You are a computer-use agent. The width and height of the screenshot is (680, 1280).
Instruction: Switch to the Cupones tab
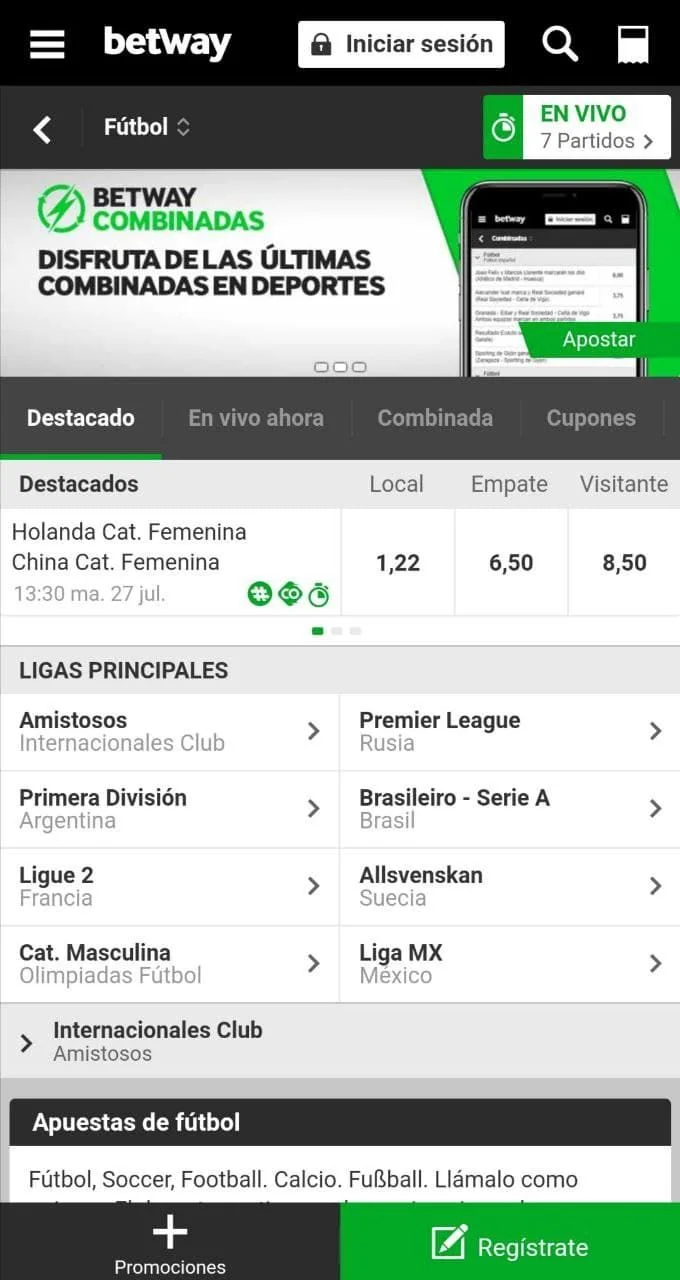click(591, 418)
